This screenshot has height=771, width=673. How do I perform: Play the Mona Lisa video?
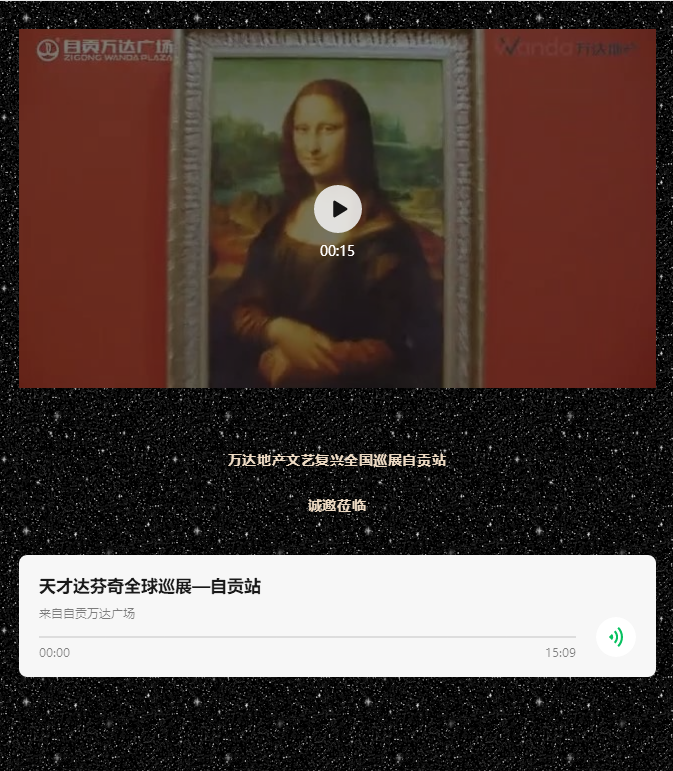click(x=338, y=209)
